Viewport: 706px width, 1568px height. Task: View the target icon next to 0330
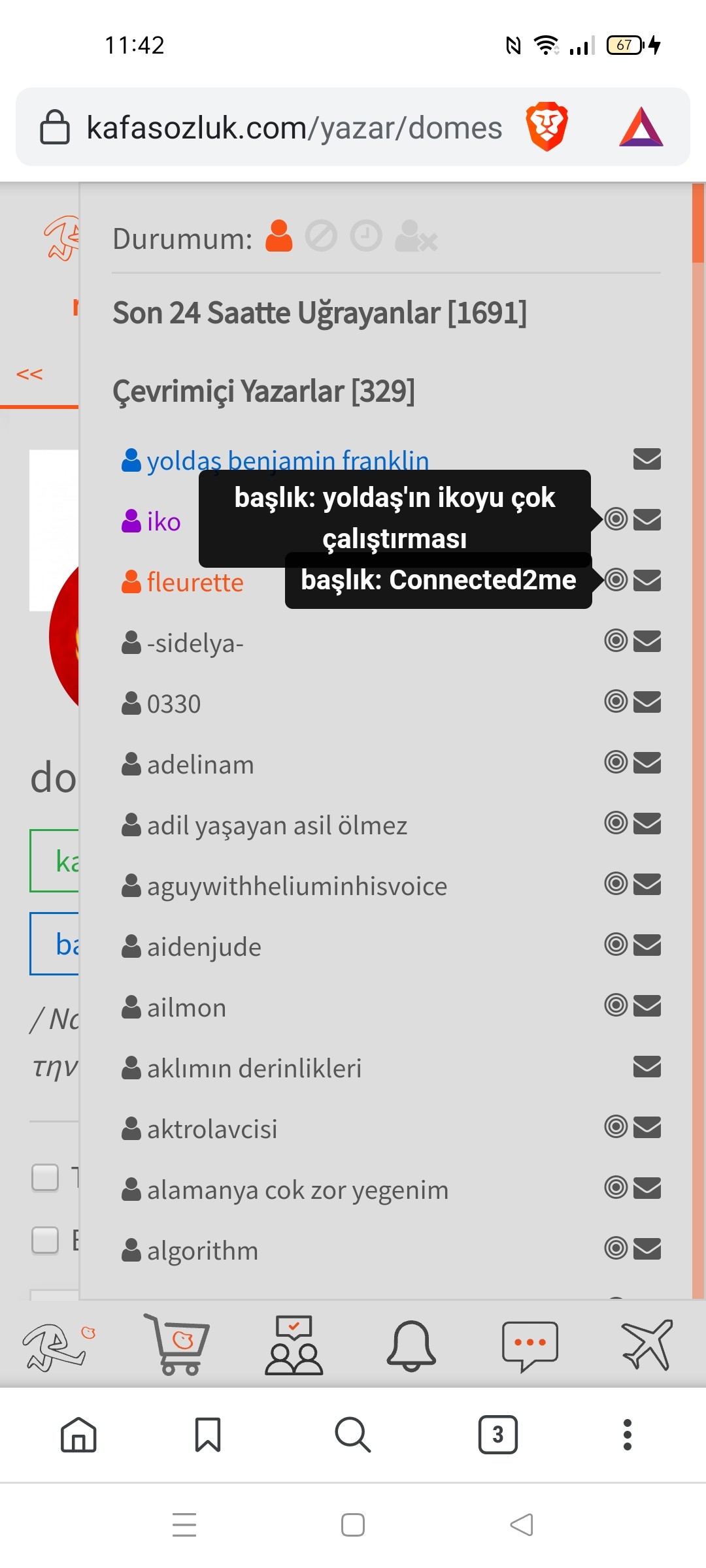(x=616, y=702)
